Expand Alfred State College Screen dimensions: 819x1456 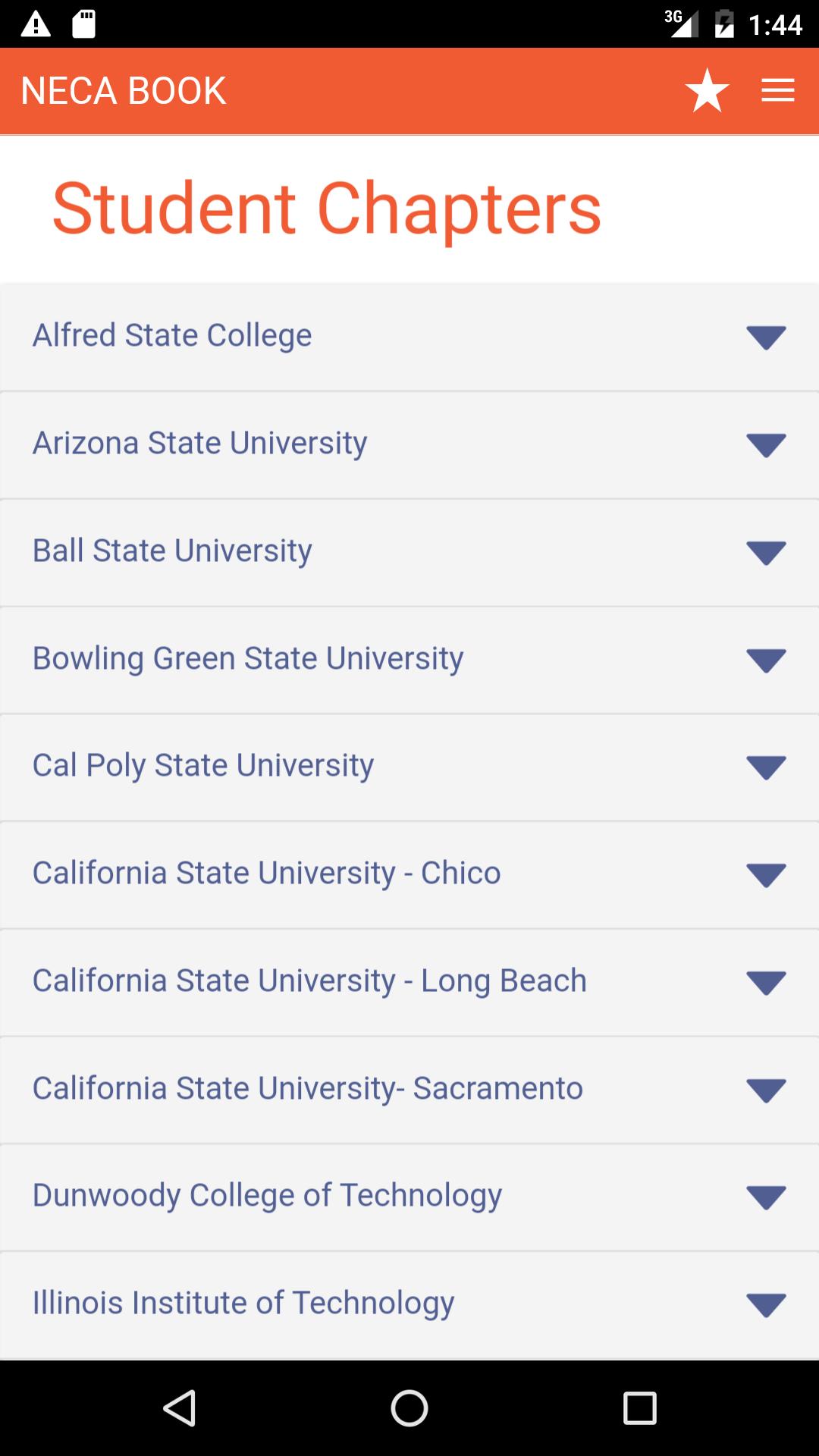click(409, 337)
